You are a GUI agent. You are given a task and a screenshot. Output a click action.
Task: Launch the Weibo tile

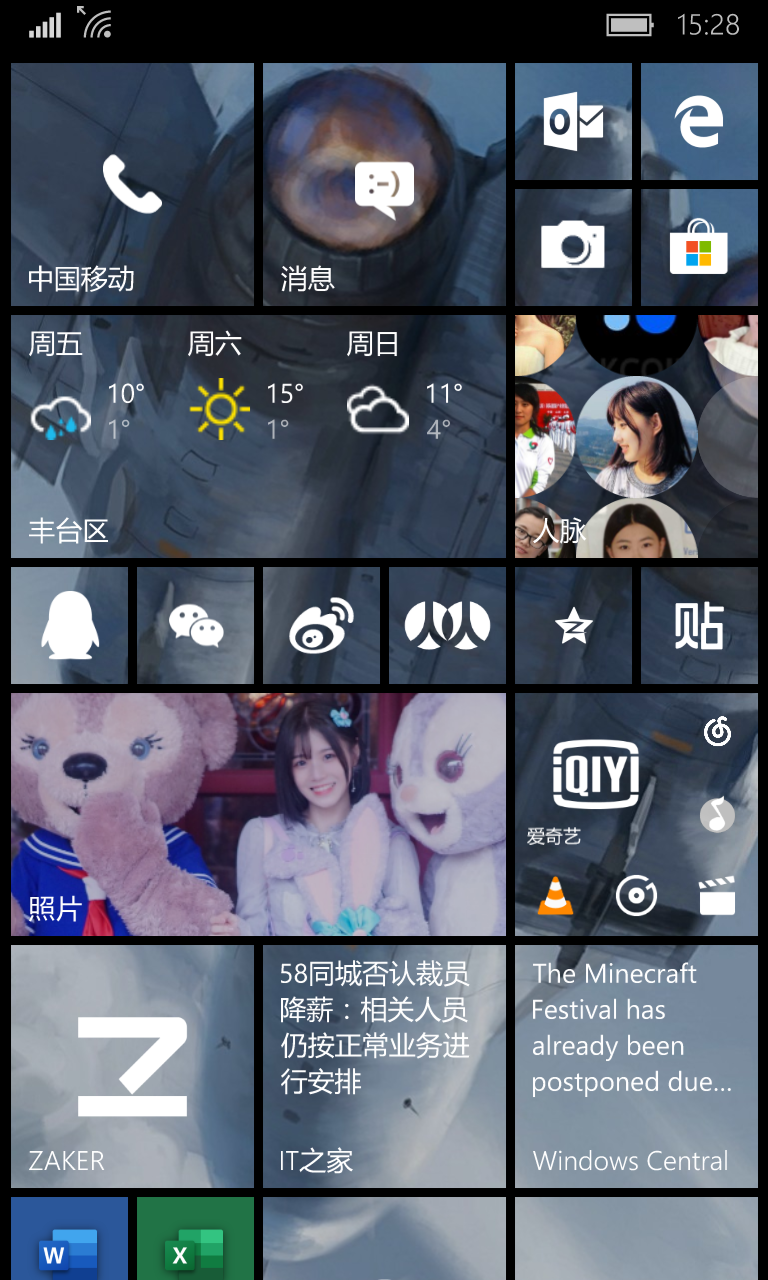coord(321,626)
